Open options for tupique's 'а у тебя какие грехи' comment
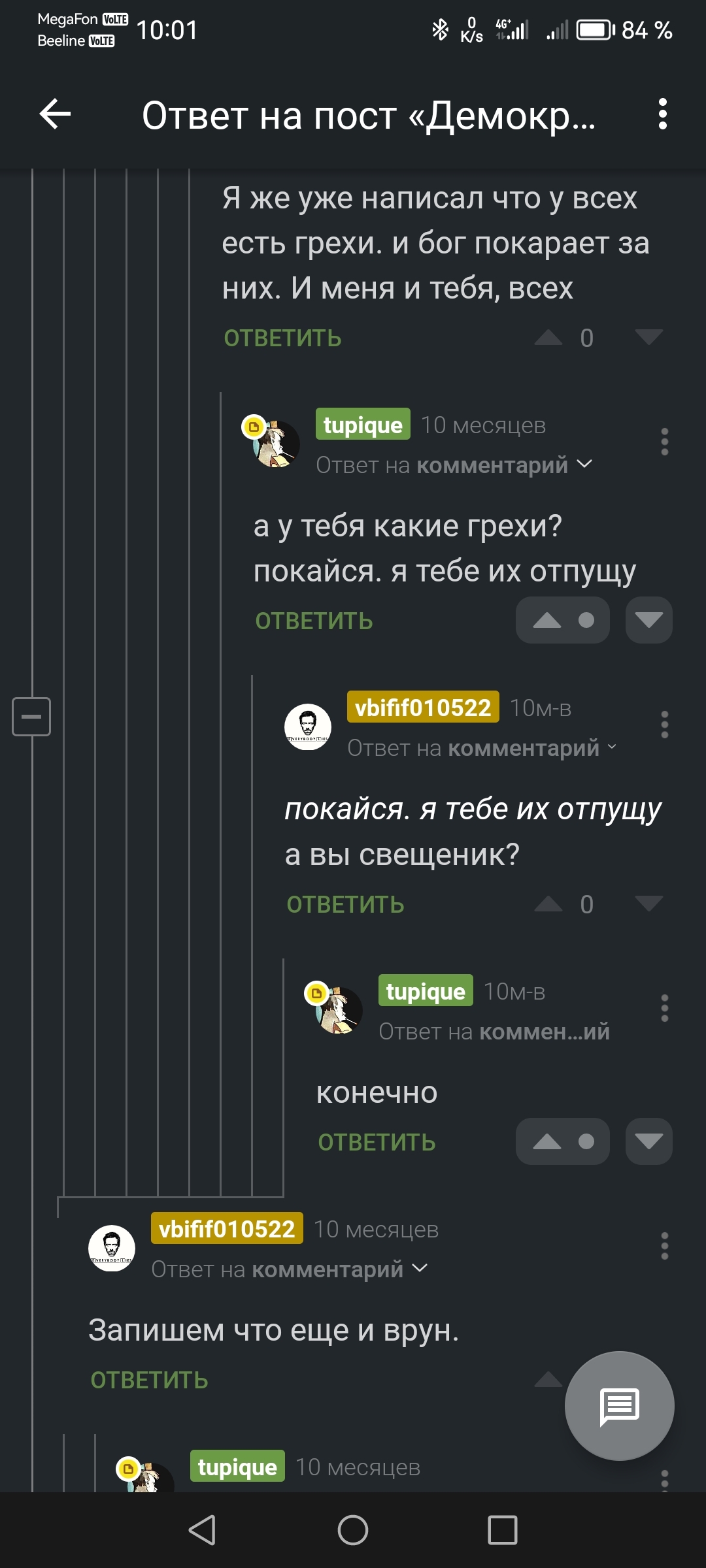This screenshot has width=706, height=1568. click(x=664, y=442)
